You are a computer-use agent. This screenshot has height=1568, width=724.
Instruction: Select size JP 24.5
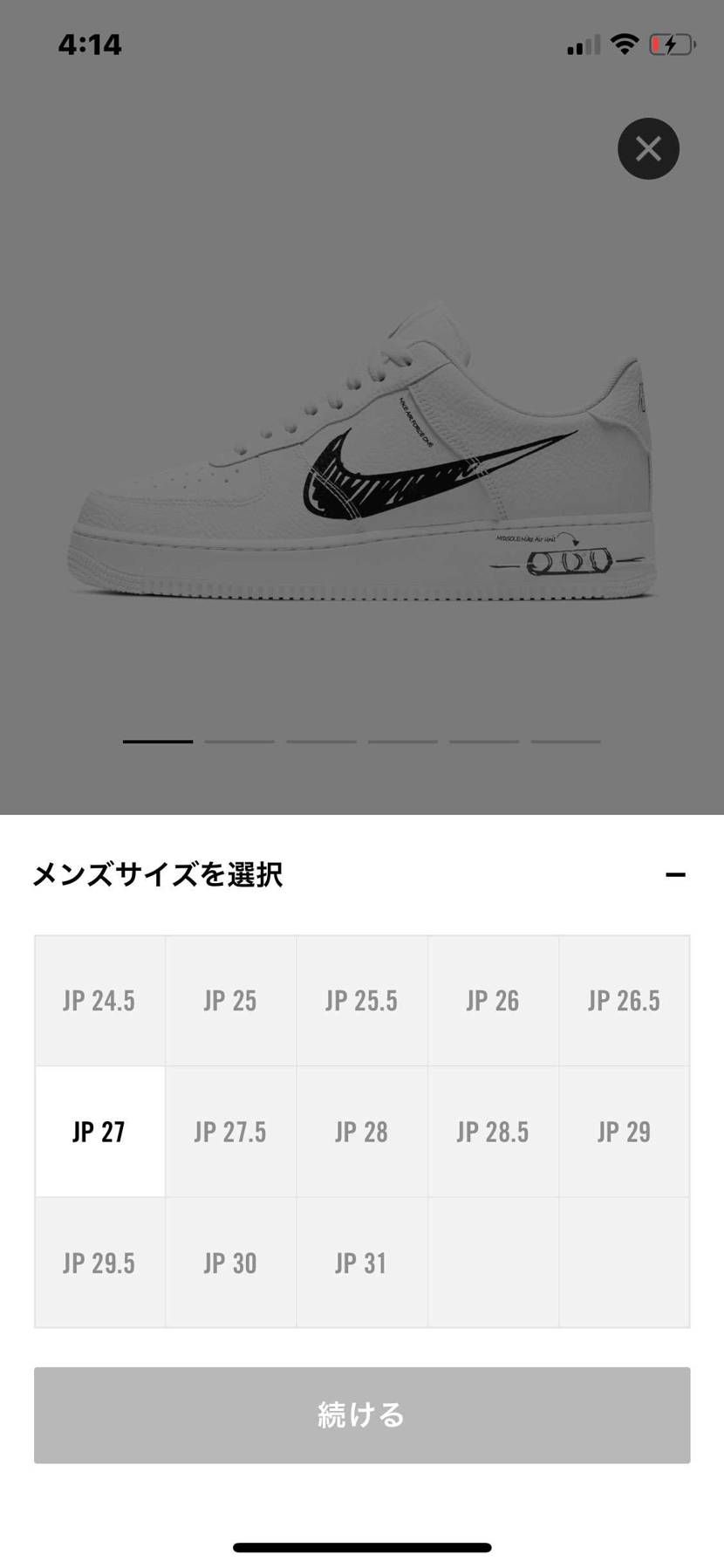click(99, 1001)
